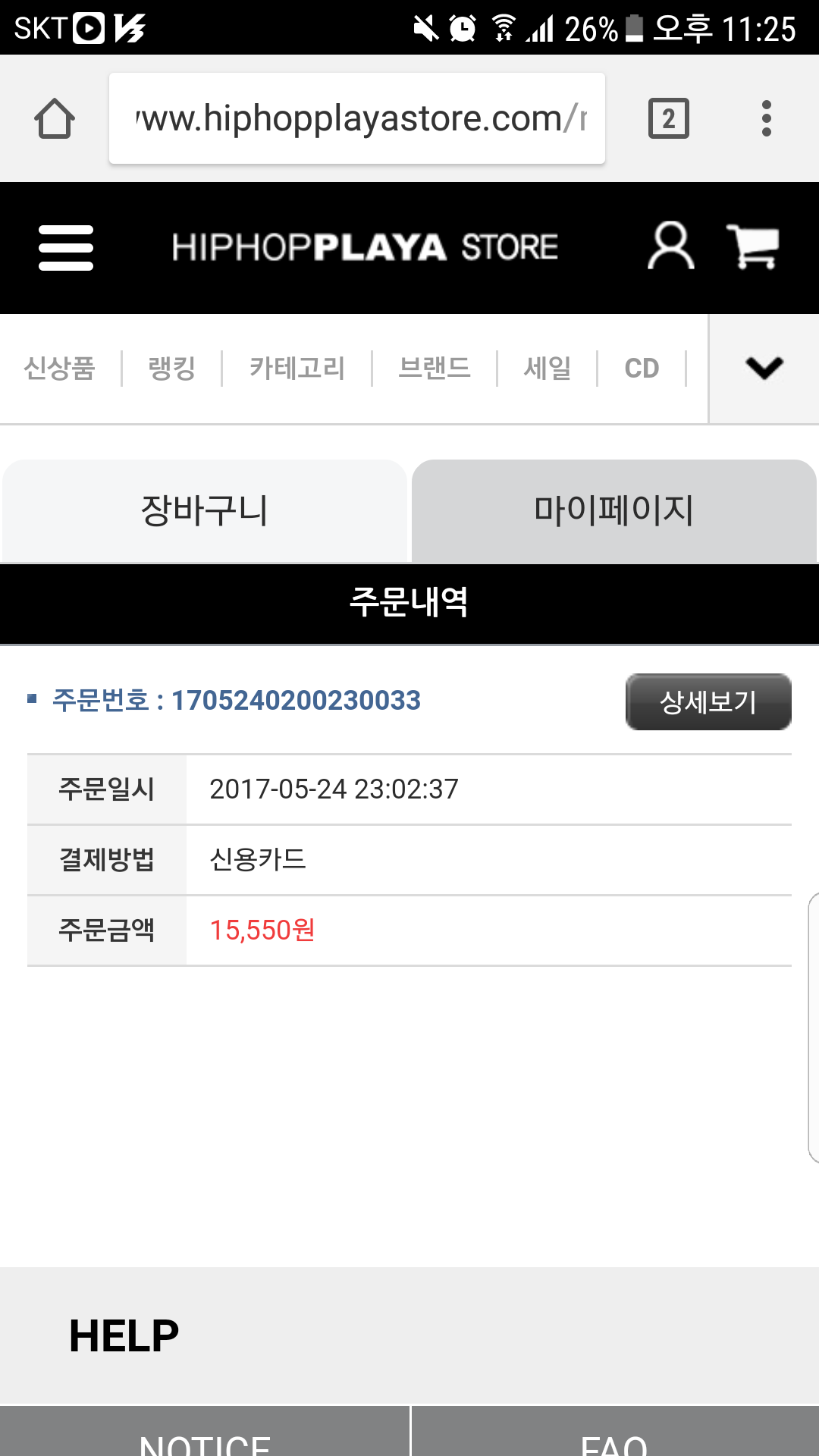Open the shopping cart icon

(752, 246)
